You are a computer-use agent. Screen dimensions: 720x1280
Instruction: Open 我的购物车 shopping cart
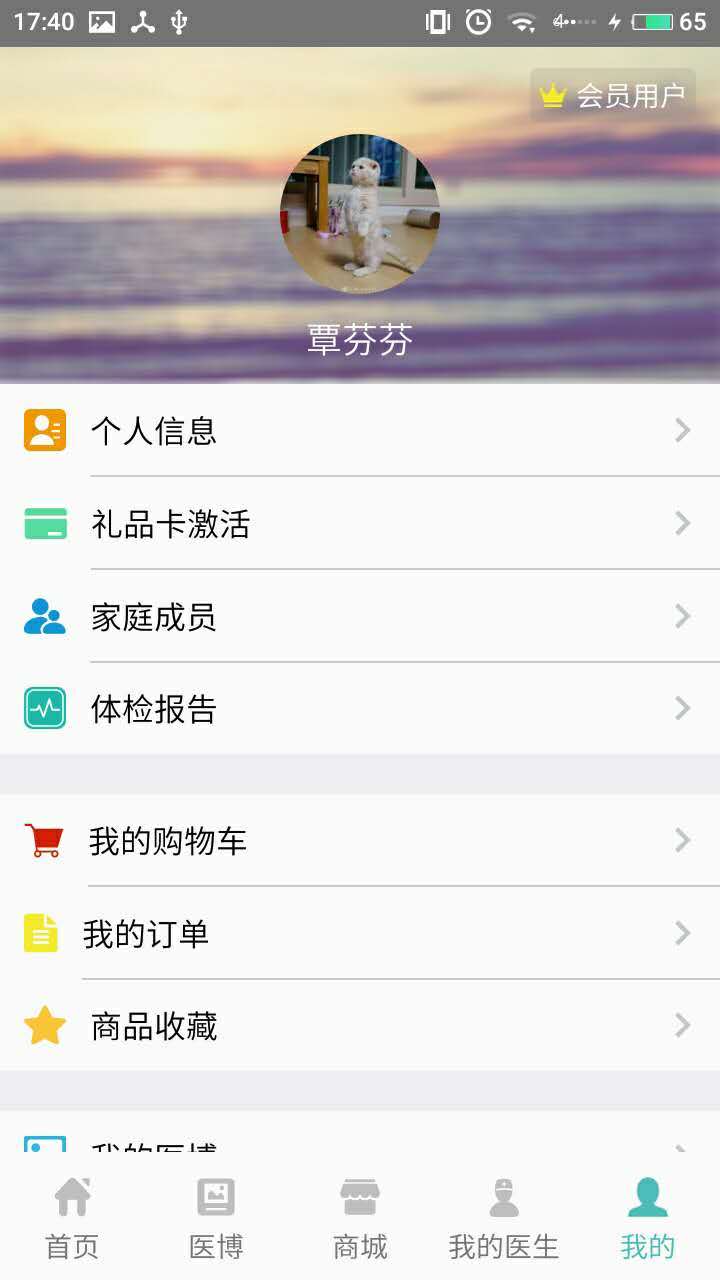(x=360, y=841)
